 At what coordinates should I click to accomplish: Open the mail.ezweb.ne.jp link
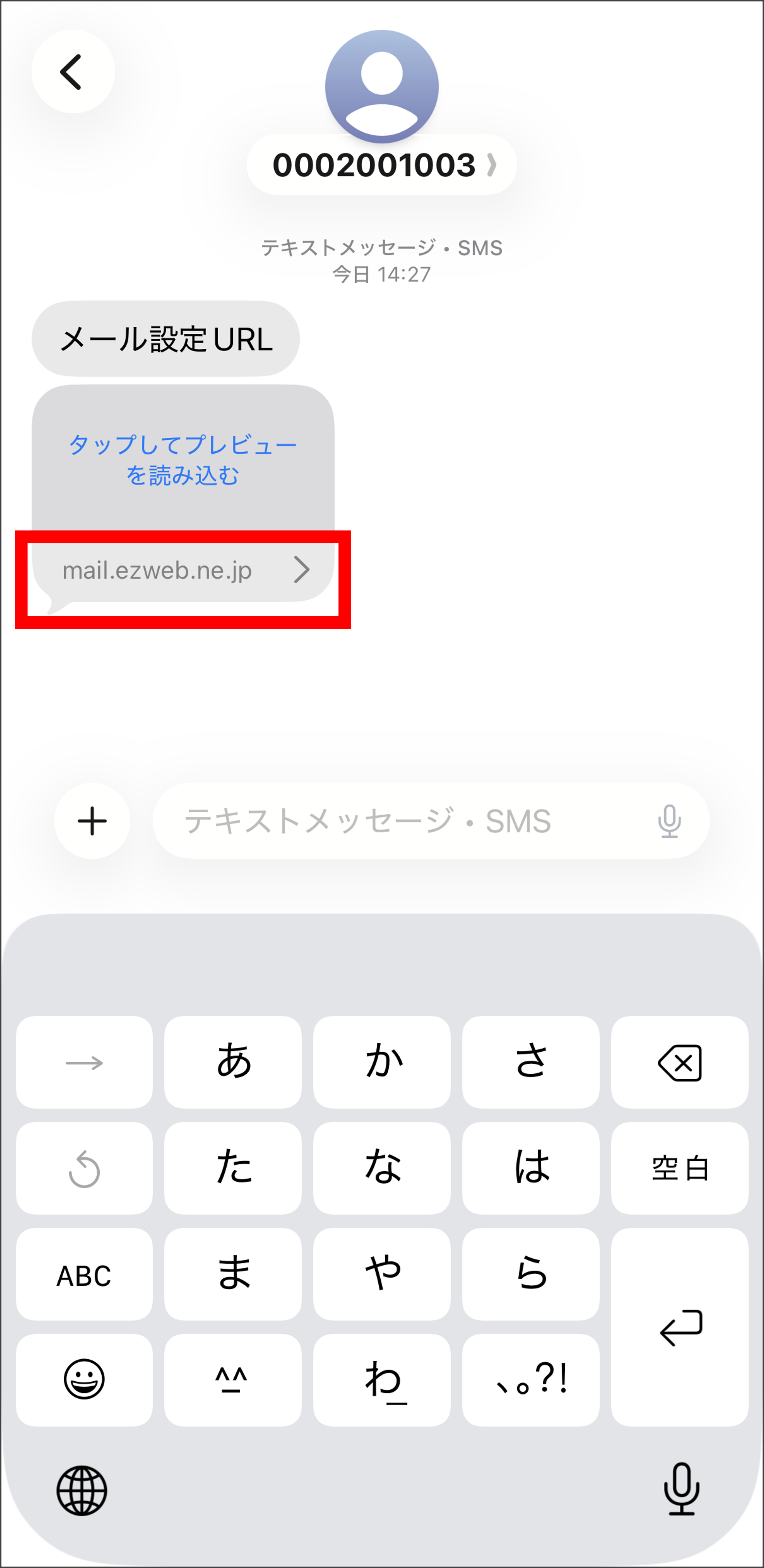point(183,570)
